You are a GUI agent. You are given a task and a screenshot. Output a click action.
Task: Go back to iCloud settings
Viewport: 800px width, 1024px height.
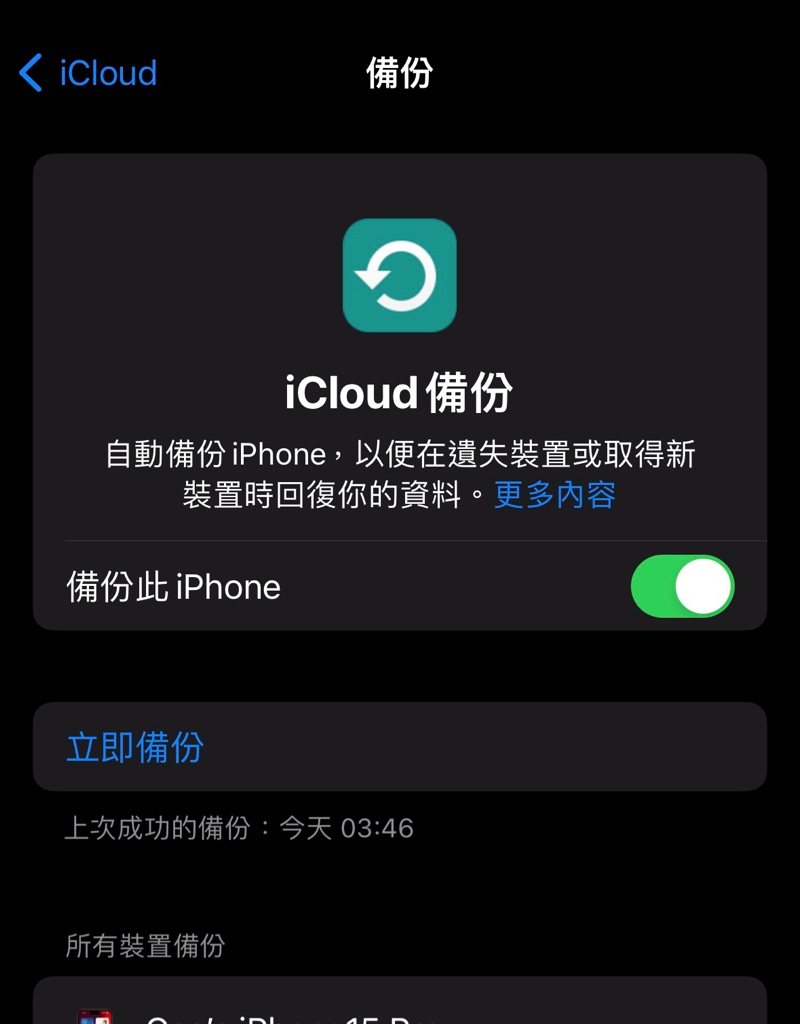point(88,73)
